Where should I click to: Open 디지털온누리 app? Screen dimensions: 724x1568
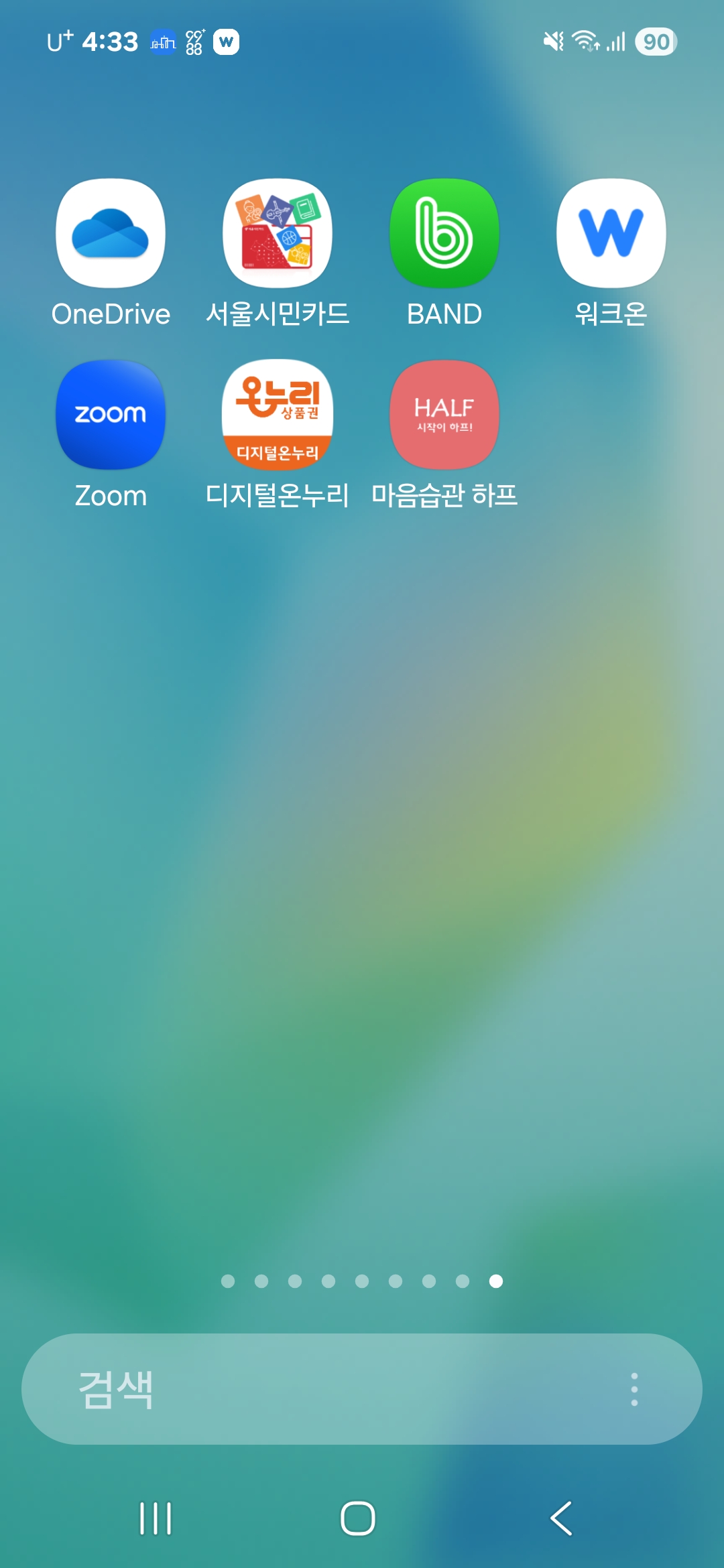[x=278, y=415]
